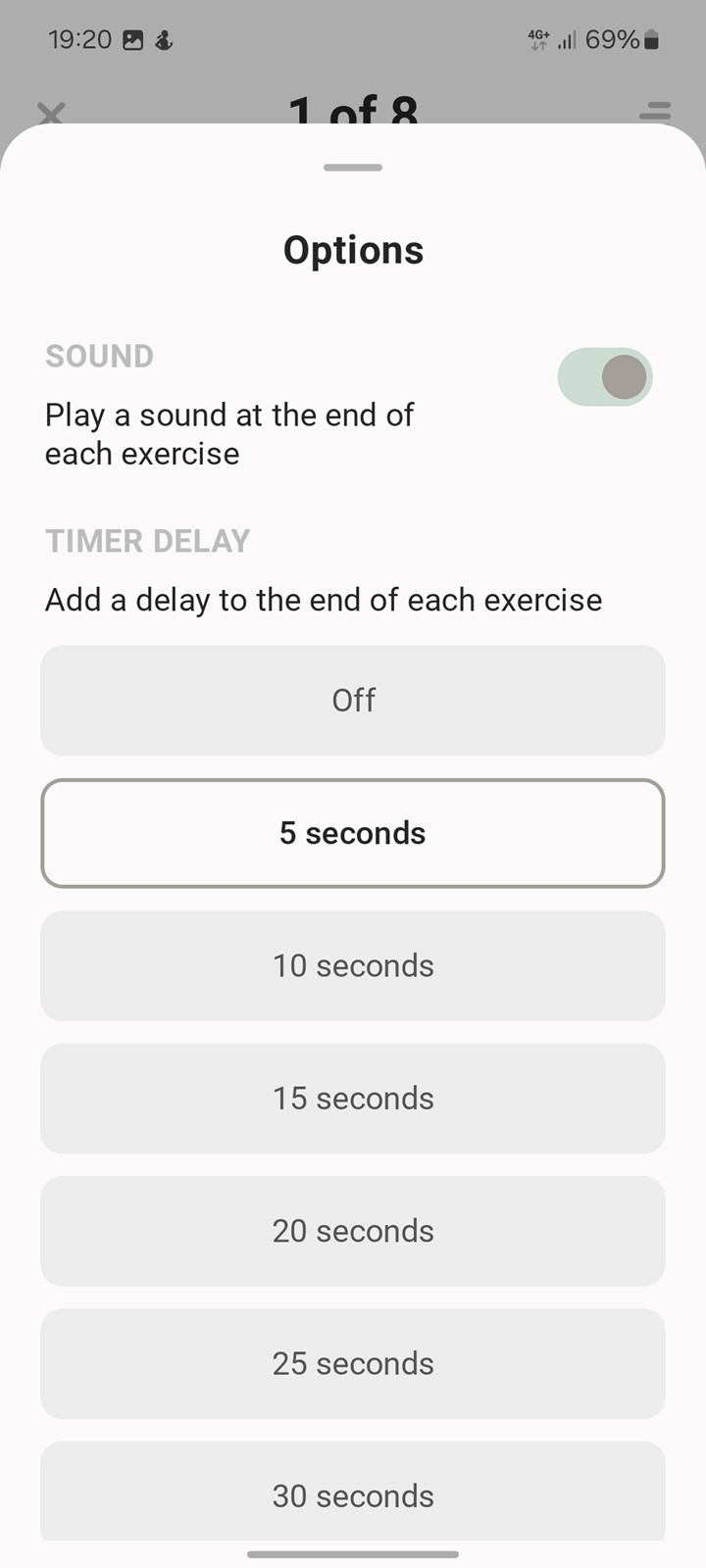The height and width of the screenshot is (1568, 706).
Task: Set timer delay to Off
Action: pos(353,701)
